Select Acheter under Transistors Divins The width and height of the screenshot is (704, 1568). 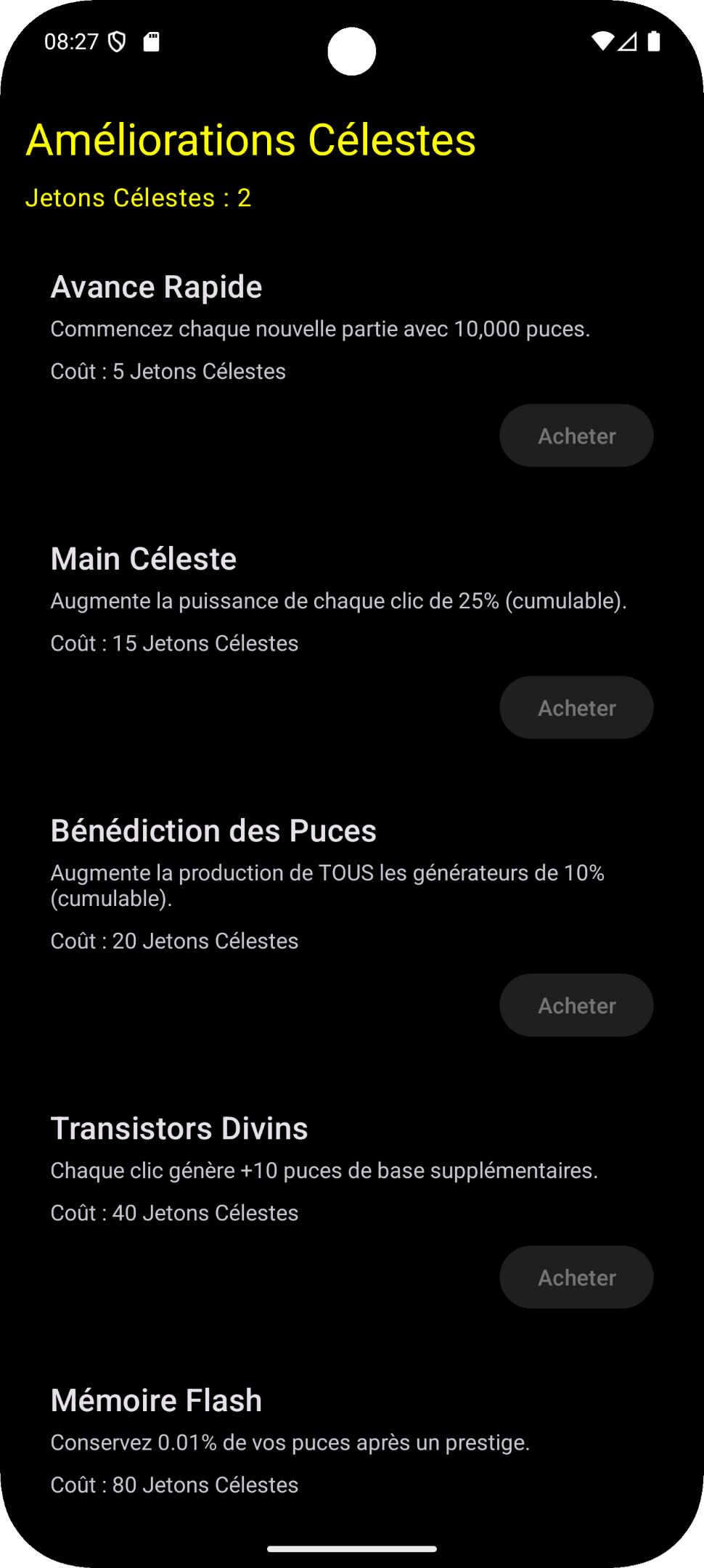click(576, 1278)
